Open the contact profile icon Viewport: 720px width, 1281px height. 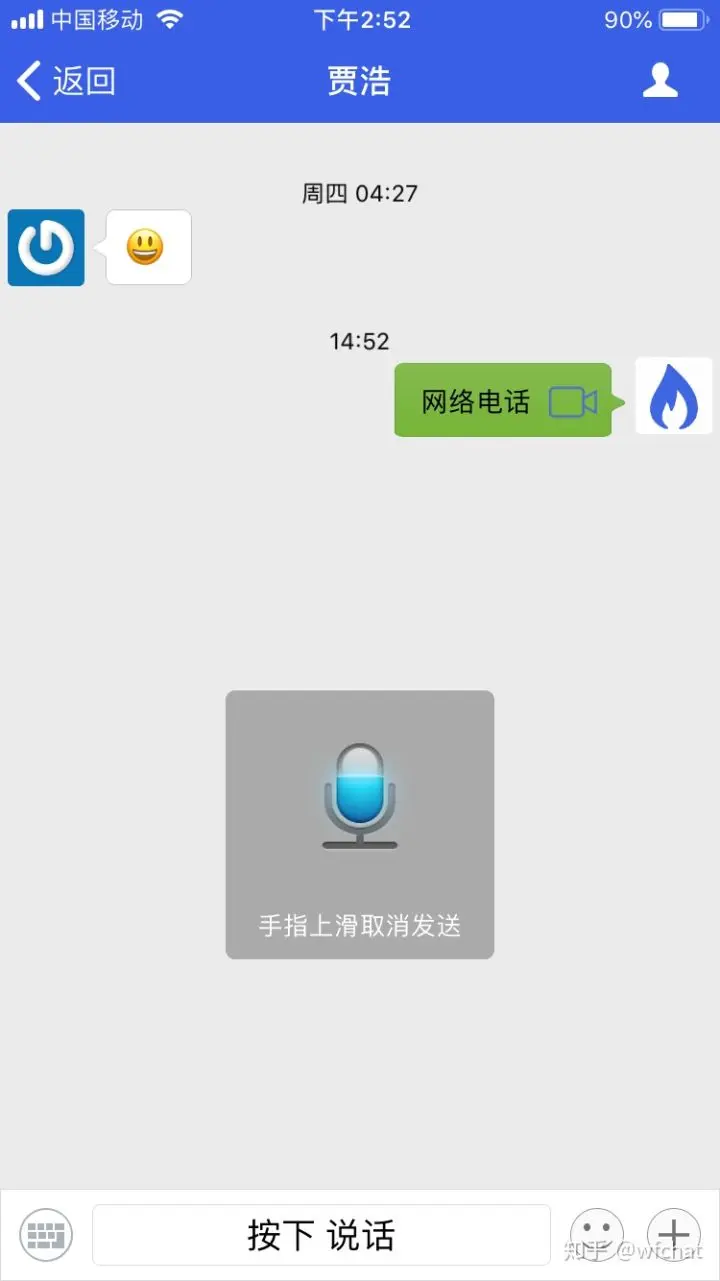(660, 81)
